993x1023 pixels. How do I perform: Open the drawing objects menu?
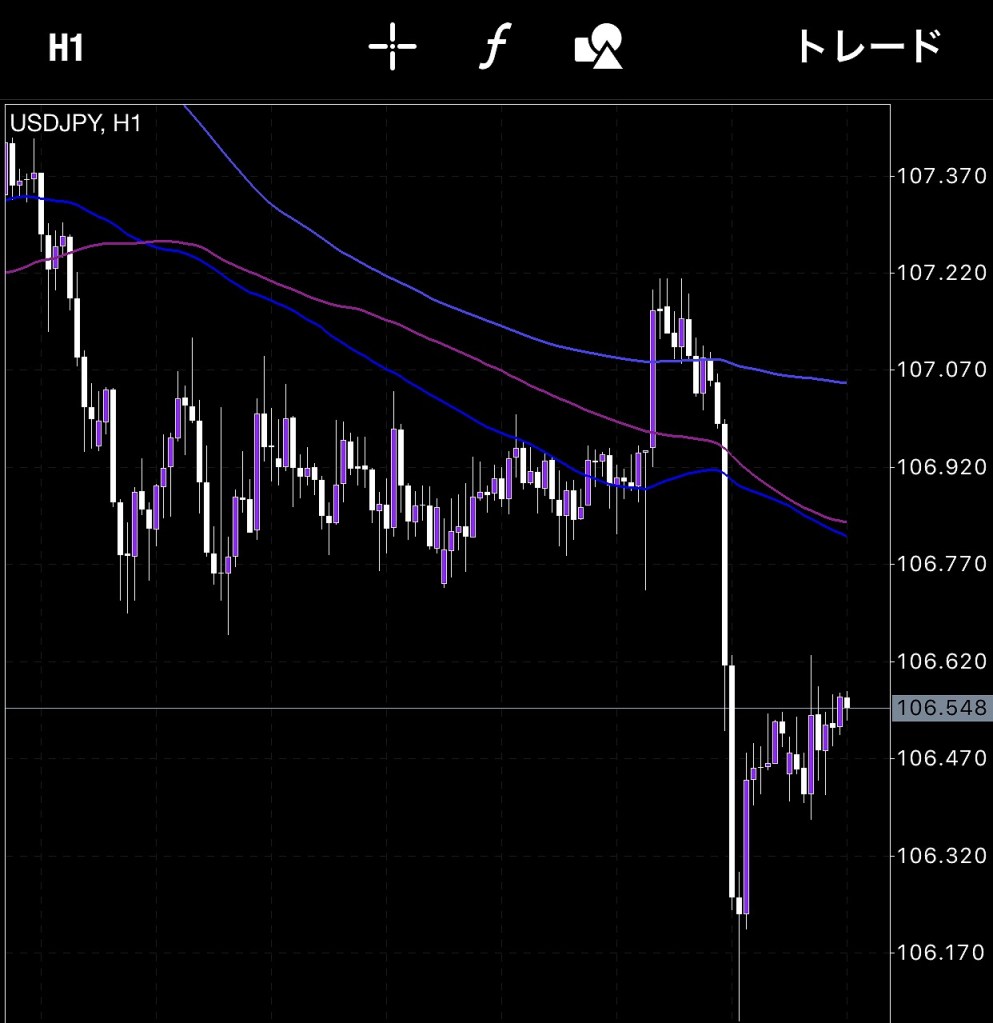(599, 48)
